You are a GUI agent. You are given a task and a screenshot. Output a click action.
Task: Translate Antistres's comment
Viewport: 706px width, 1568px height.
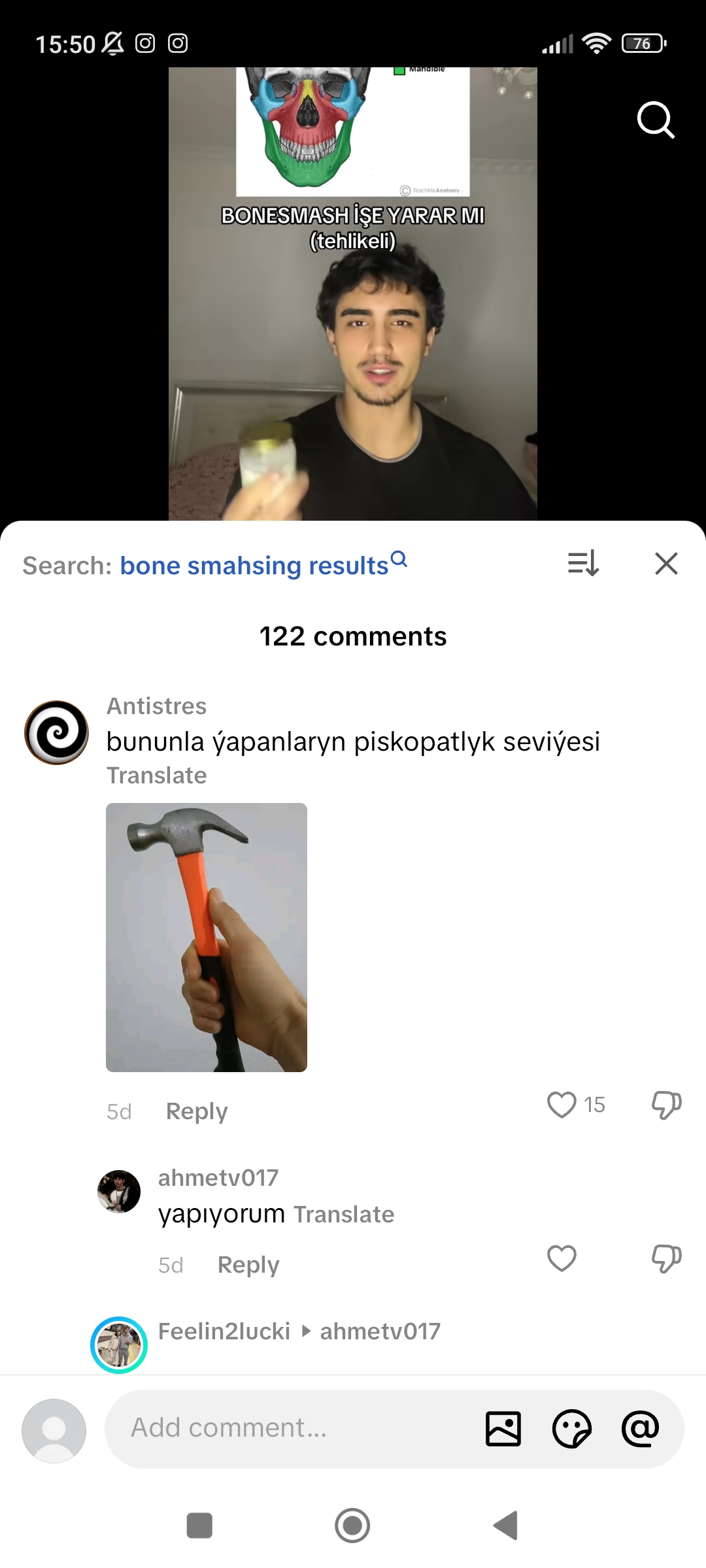[157, 776]
